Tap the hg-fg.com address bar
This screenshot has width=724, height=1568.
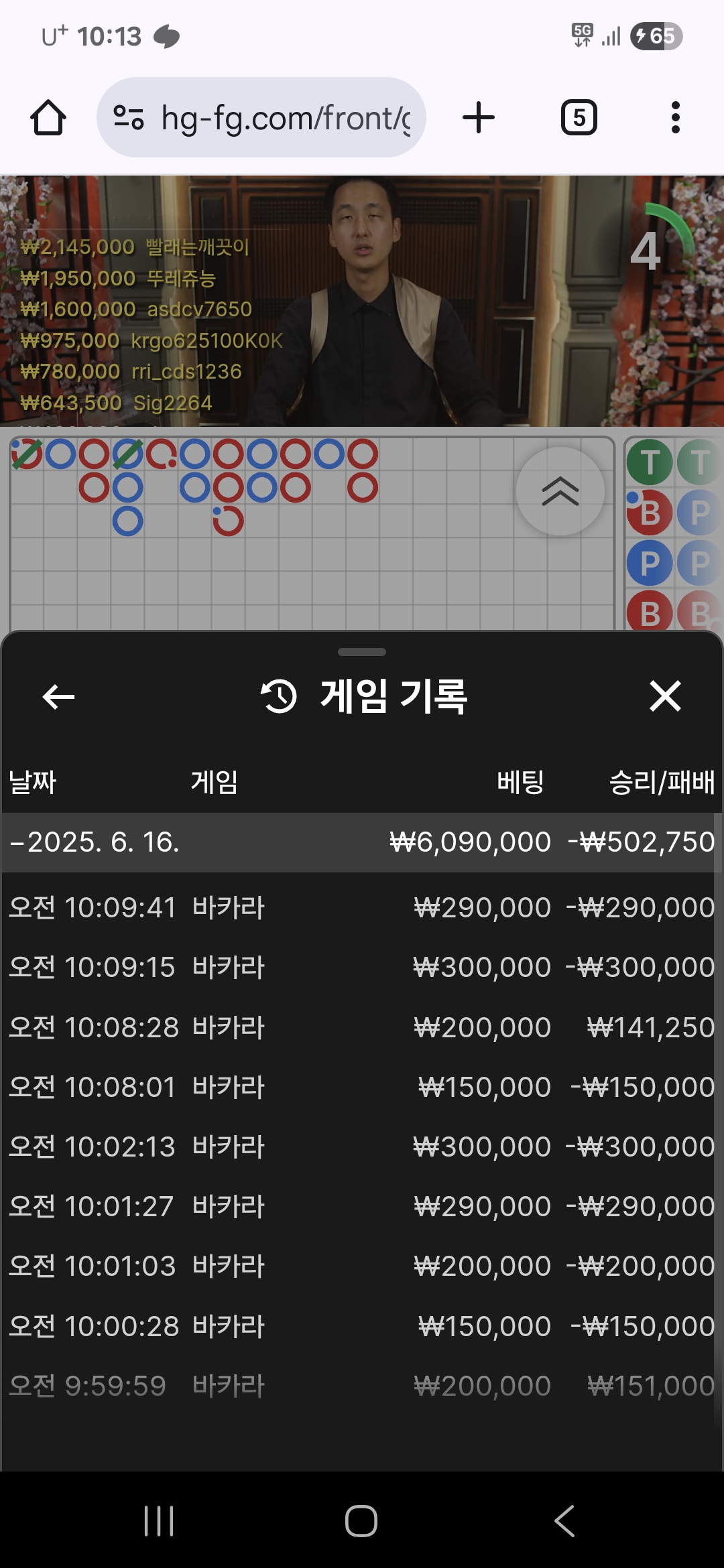point(261,117)
